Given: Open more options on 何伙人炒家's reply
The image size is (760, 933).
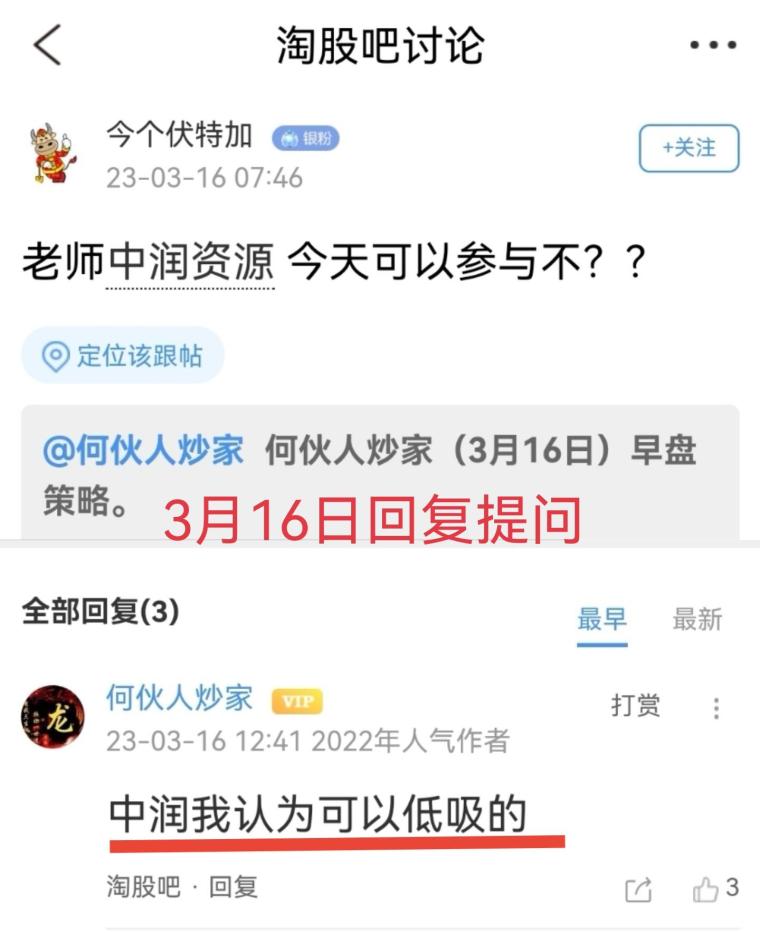Looking at the screenshot, I should pos(716,708).
